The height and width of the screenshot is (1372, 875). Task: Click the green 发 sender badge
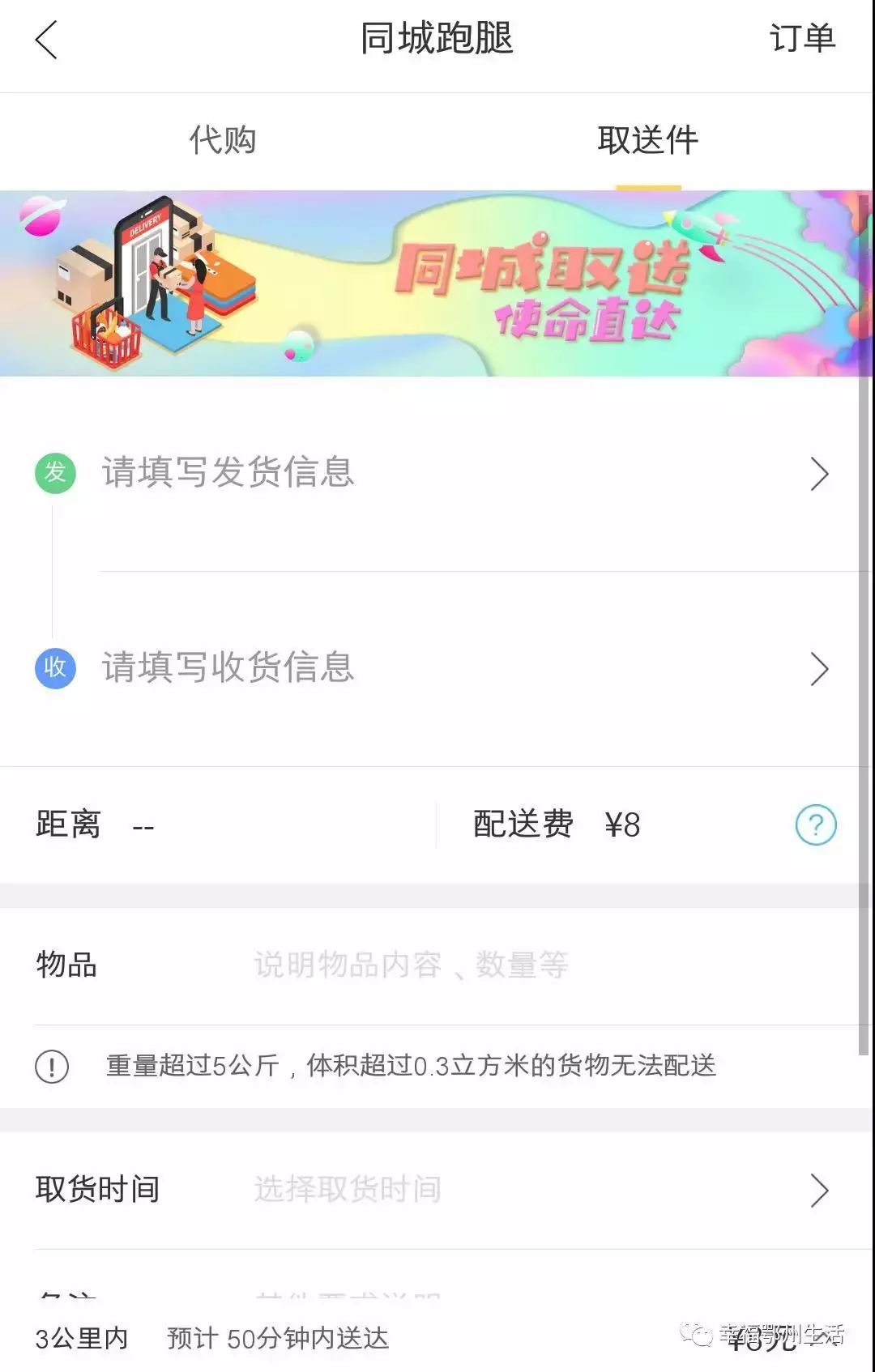tap(53, 475)
